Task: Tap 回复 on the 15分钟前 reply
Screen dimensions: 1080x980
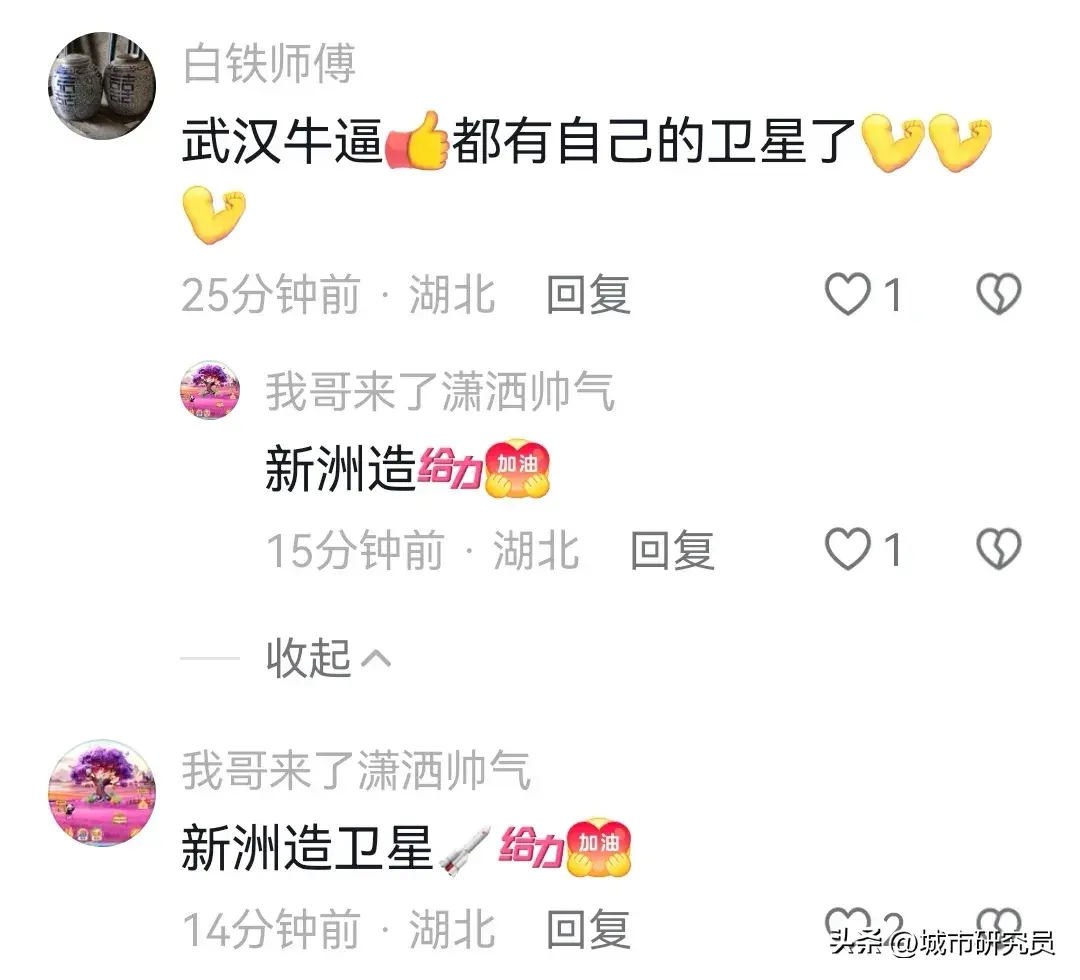Action: coord(672,550)
